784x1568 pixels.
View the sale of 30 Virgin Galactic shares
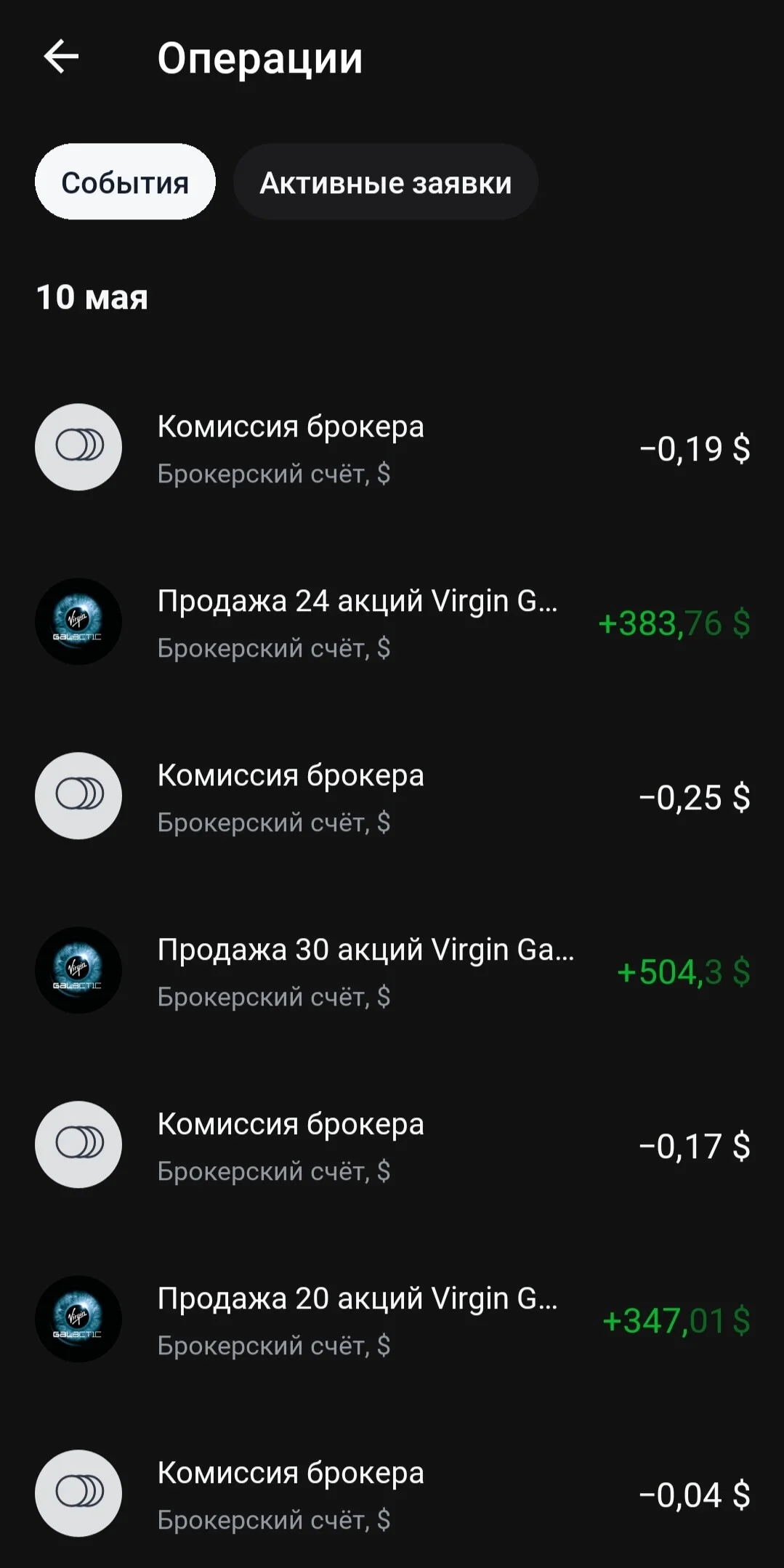[x=392, y=971]
